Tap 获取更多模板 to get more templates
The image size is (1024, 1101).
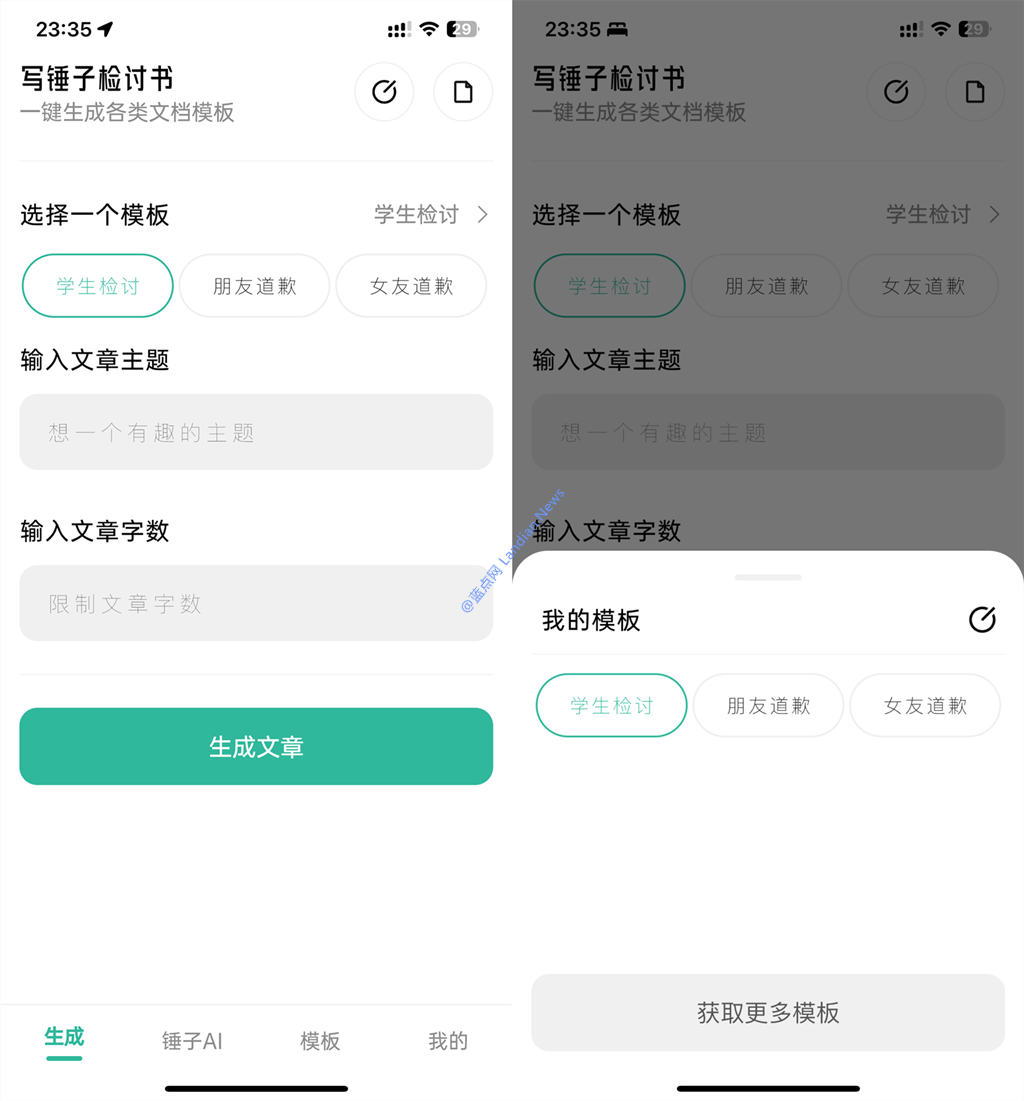[768, 1012]
